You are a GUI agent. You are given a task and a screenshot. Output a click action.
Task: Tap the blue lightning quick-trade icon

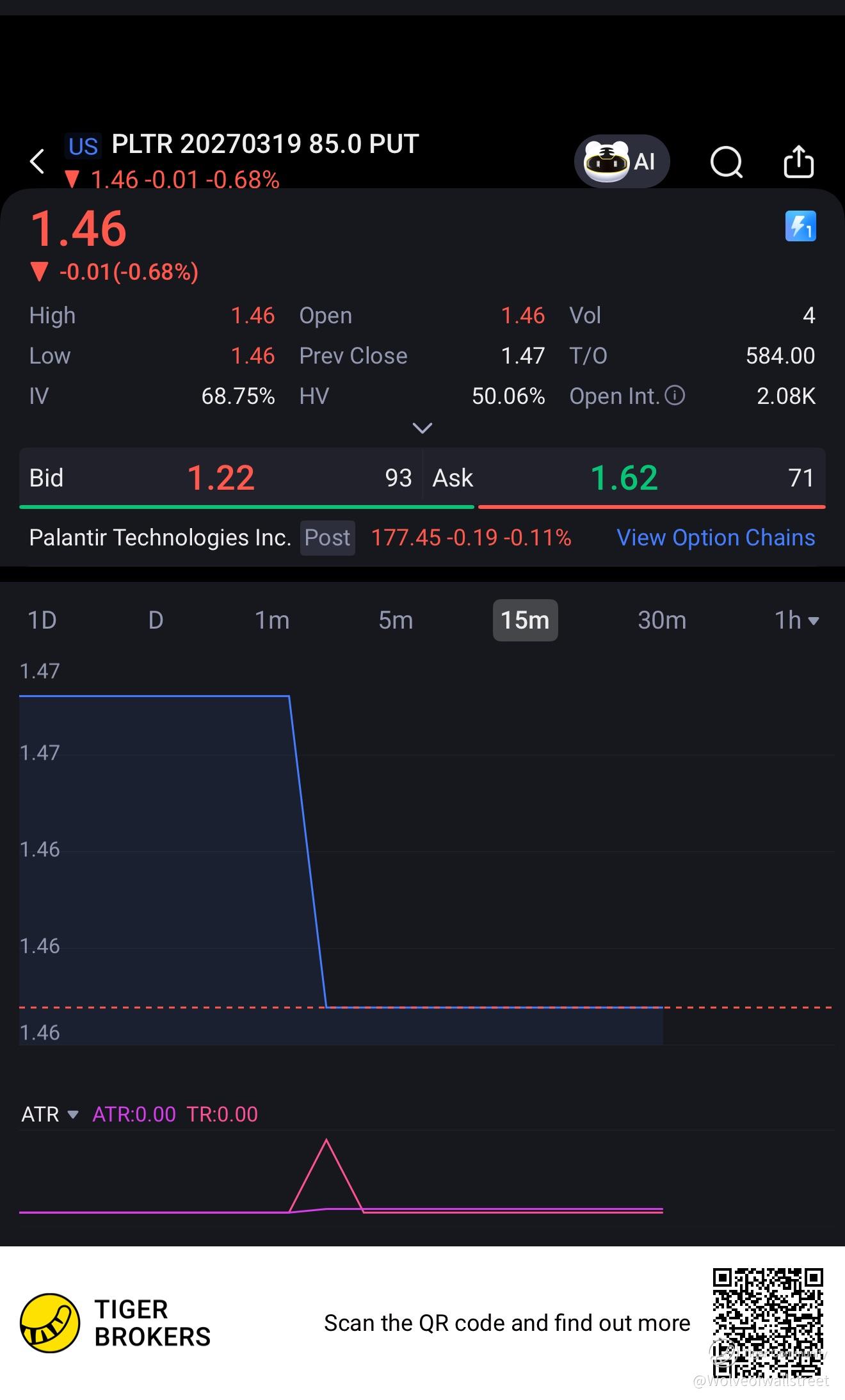click(x=800, y=226)
